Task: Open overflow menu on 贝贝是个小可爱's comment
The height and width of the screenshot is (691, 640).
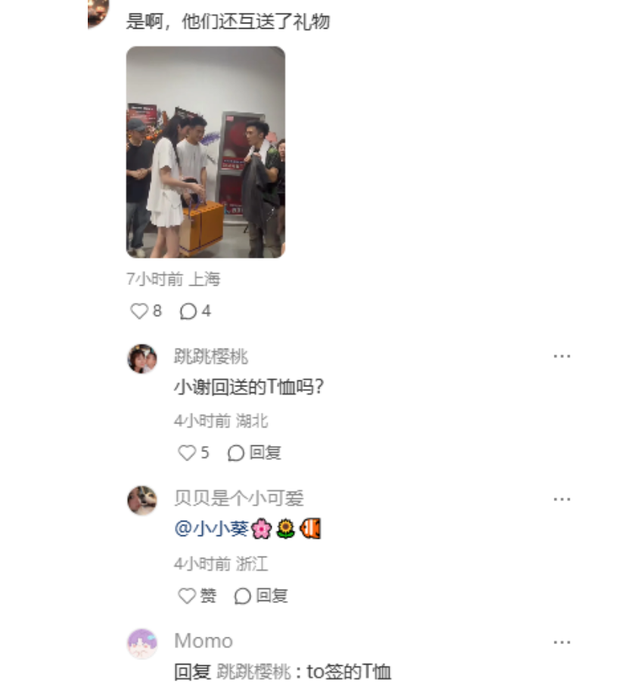Action: tap(562, 498)
